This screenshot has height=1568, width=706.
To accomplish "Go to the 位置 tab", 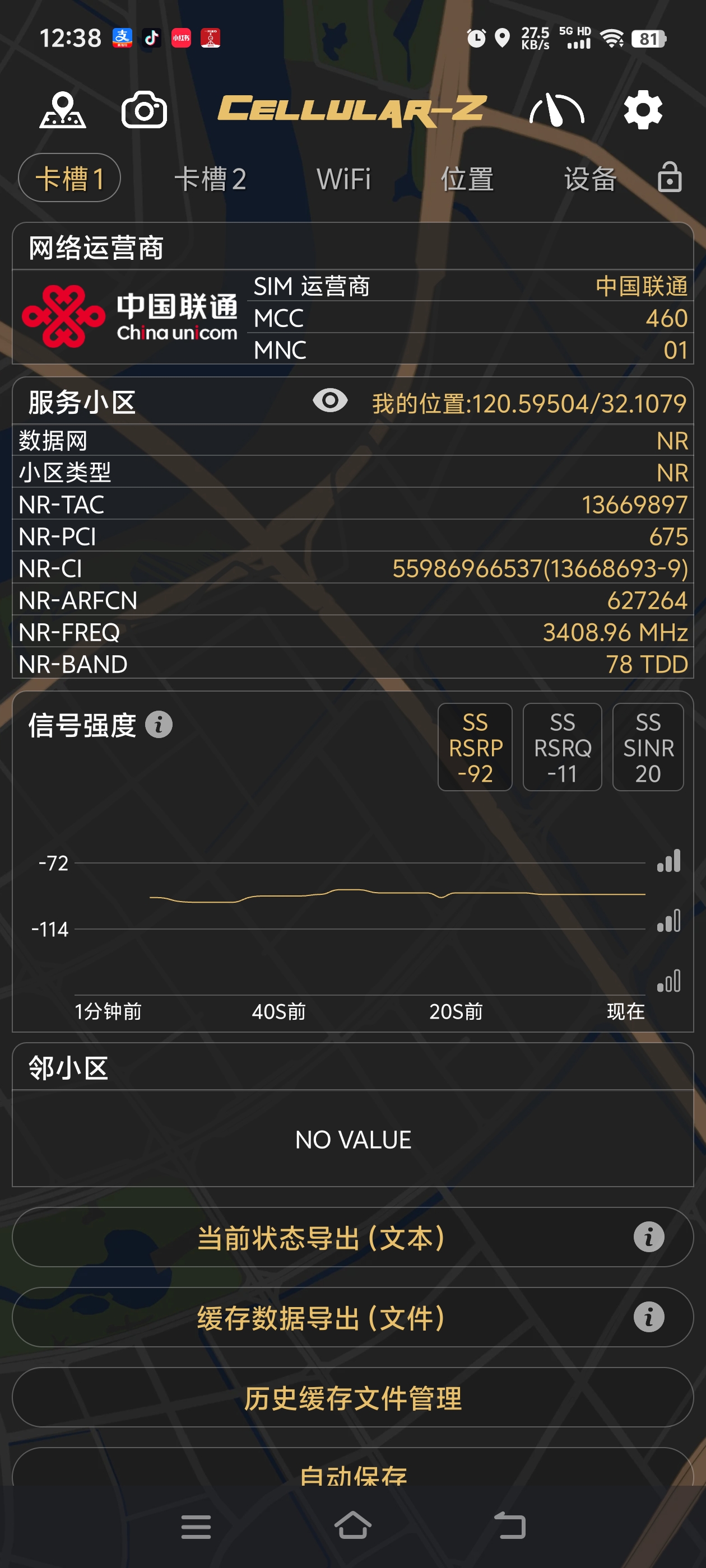I will [x=467, y=179].
